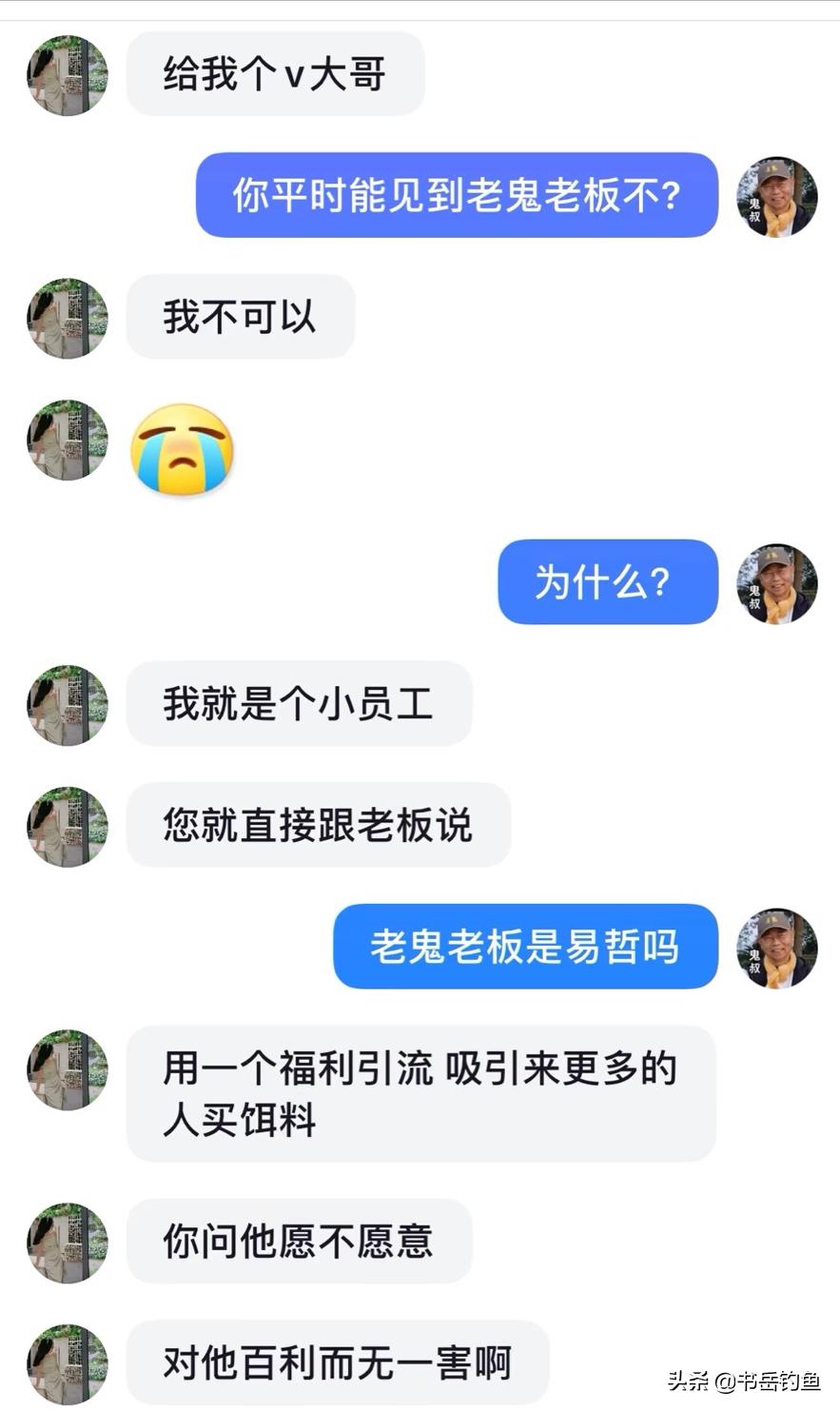This screenshot has width=840, height=1411.
Task: Click the sender's avatar beside "给我个v大哥"
Action: tap(67, 76)
